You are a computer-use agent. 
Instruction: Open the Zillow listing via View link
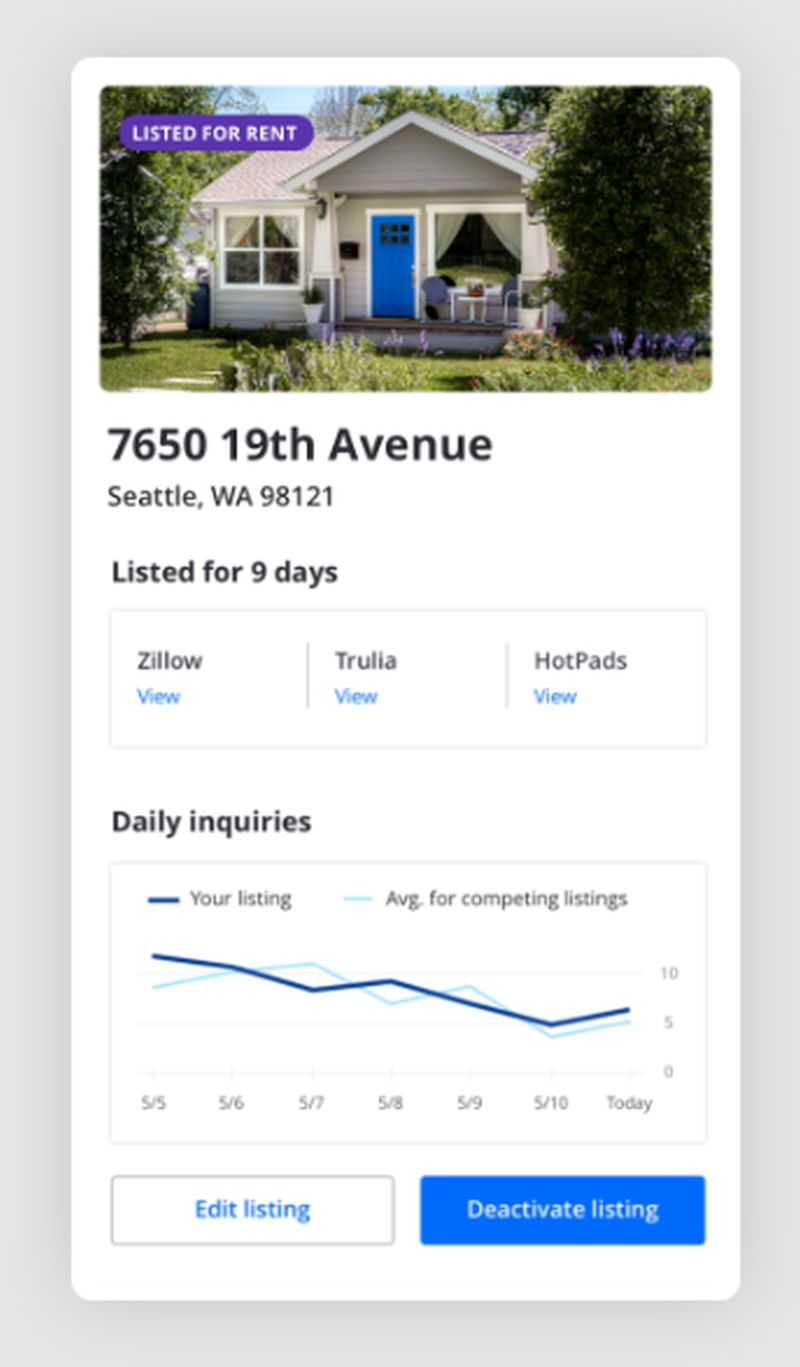[158, 696]
